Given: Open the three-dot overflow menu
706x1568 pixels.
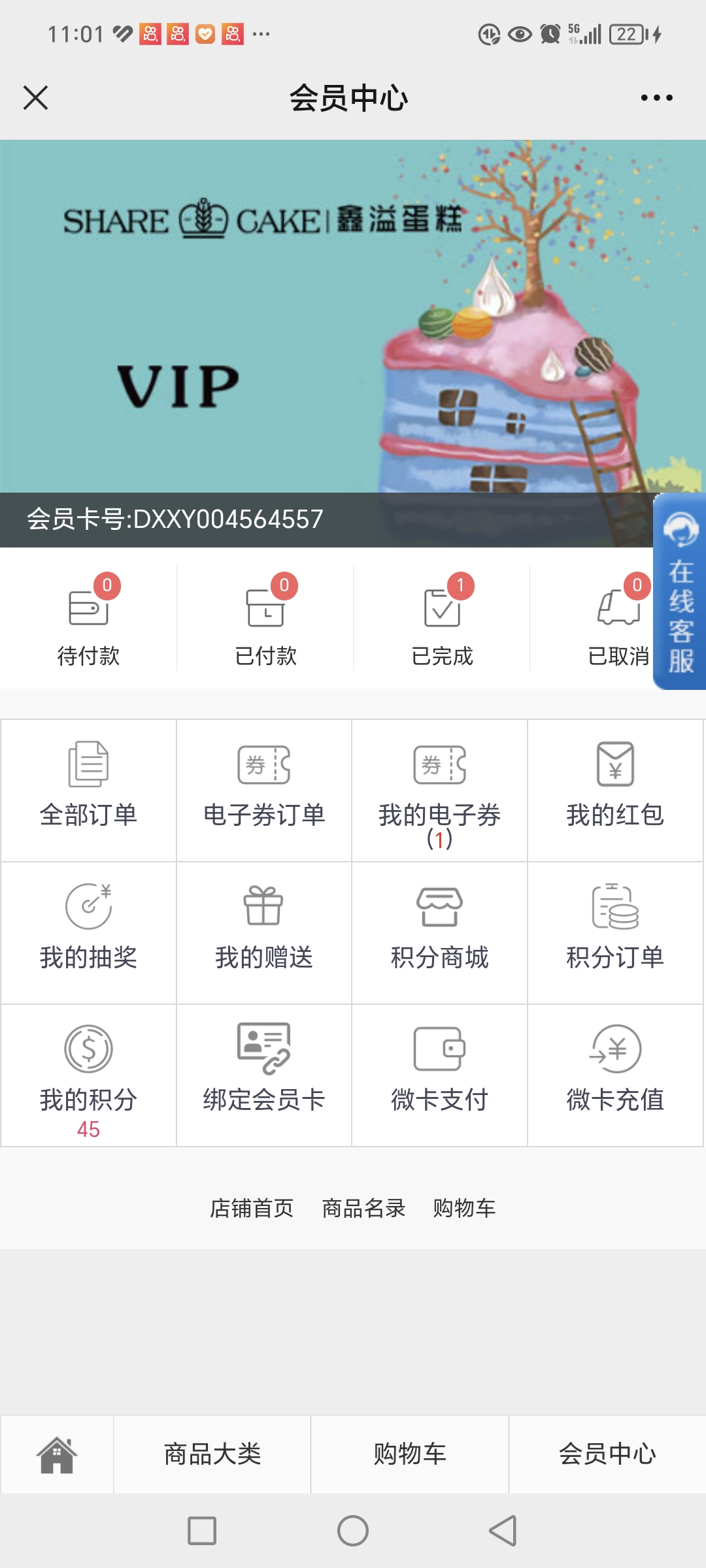Looking at the screenshot, I should (656, 98).
